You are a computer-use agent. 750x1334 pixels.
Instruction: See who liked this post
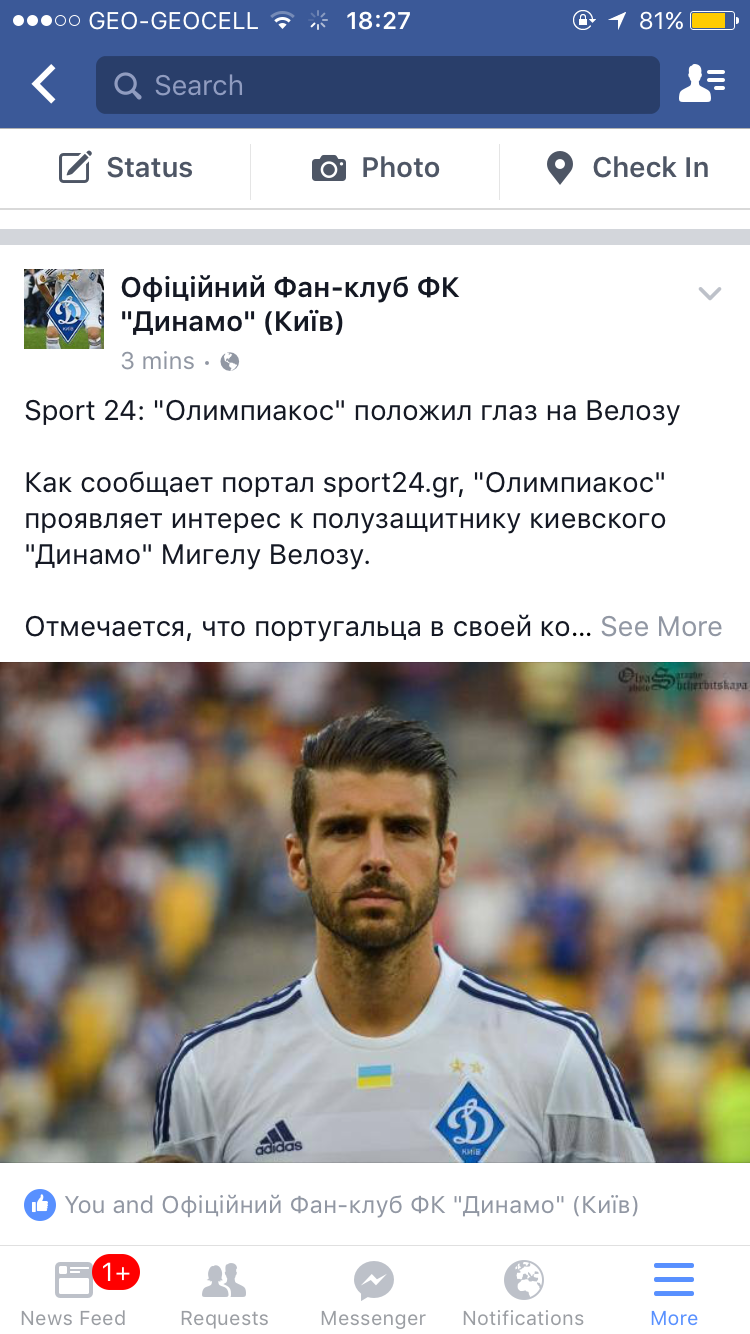pyautogui.click(x=350, y=1205)
